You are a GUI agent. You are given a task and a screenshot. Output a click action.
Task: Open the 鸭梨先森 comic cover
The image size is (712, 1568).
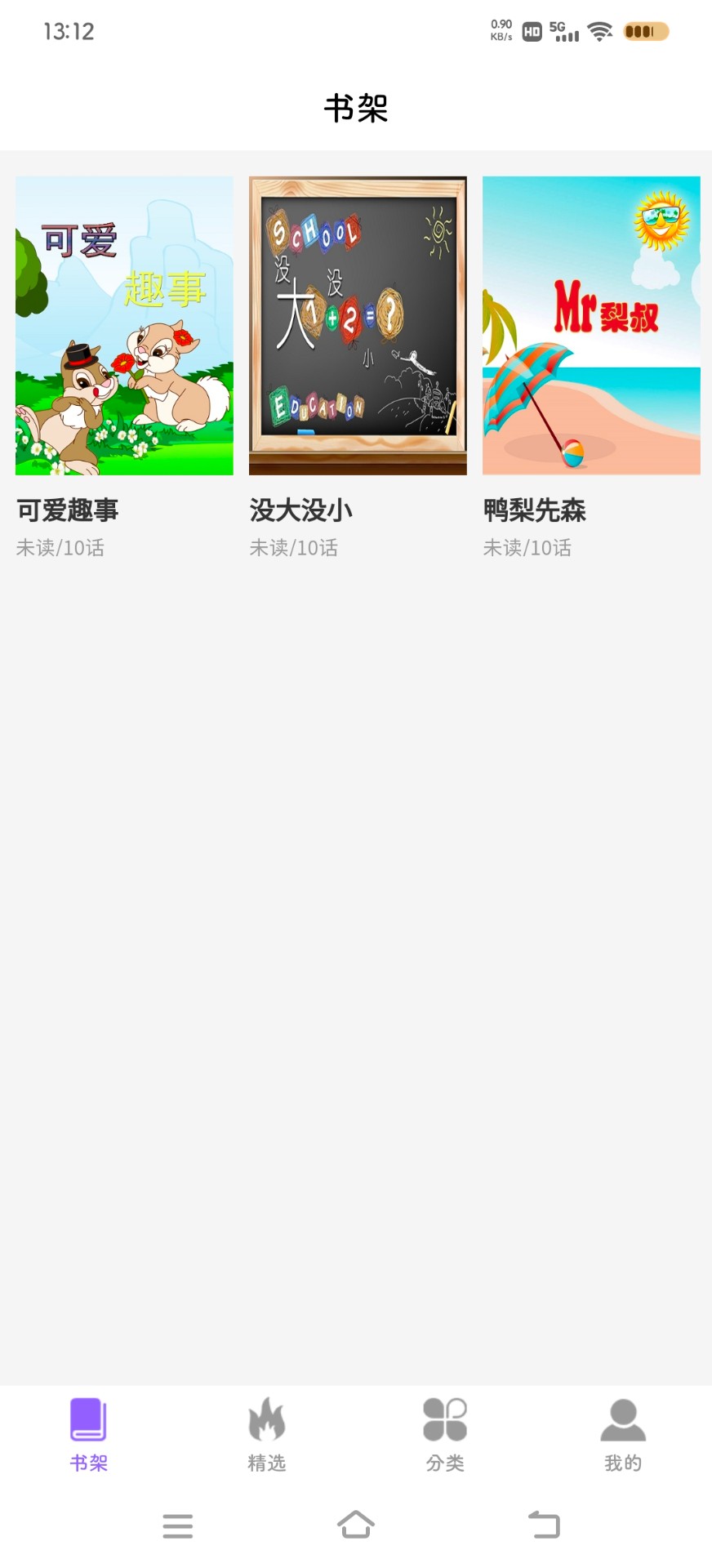point(591,325)
